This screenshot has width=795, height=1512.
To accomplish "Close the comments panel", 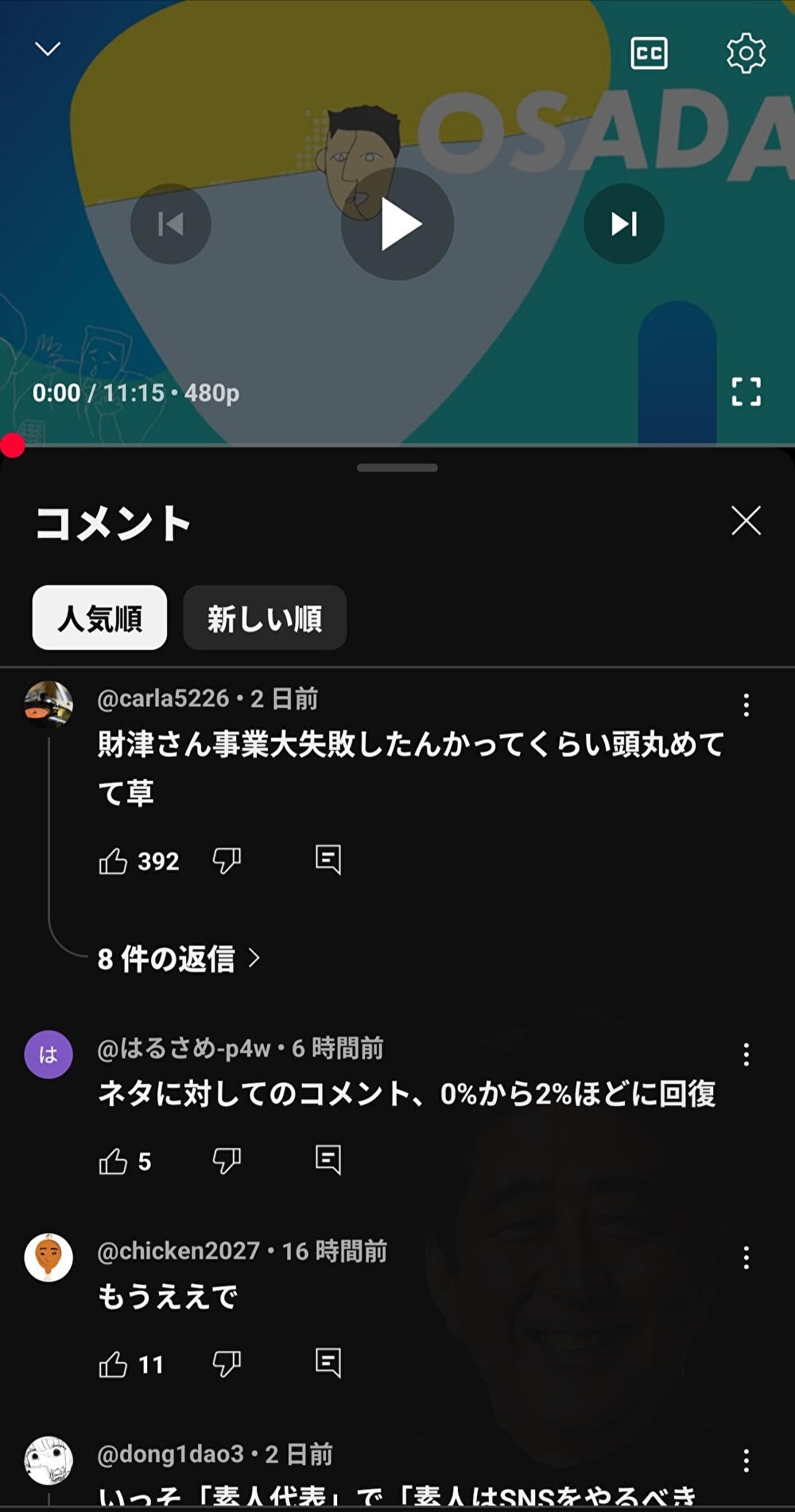I will click(746, 521).
